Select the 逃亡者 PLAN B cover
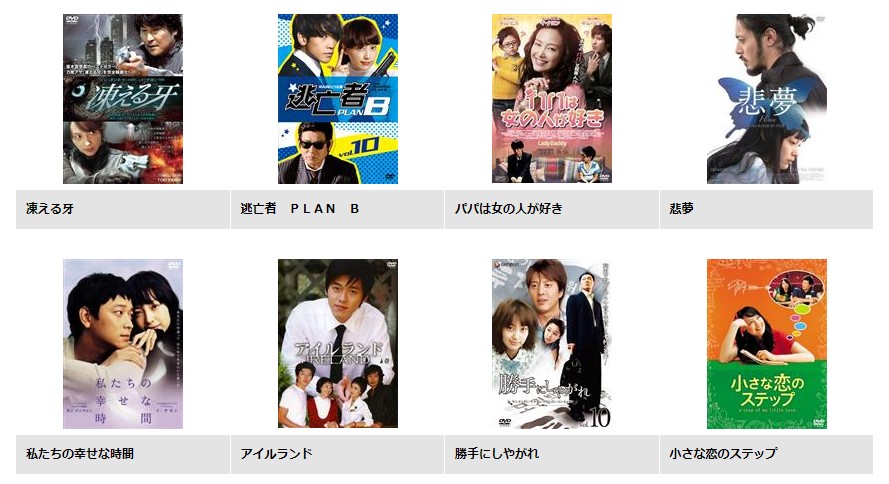Viewport: 889px width, 484px height. point(337,99)
